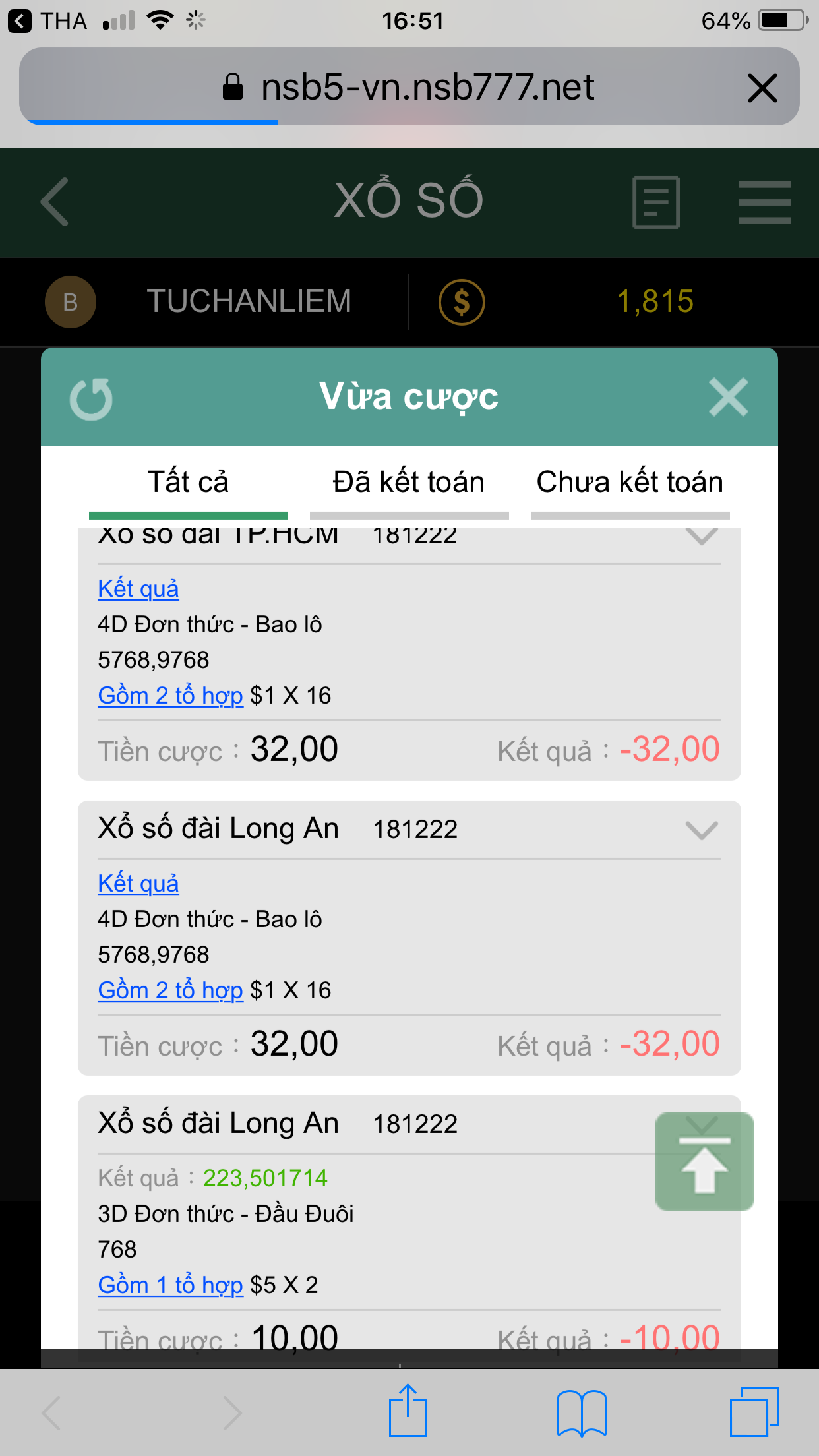Show the Chưa kết toán tab
Viewport: 819px width, 1456px height.
[x=630, y=483]
